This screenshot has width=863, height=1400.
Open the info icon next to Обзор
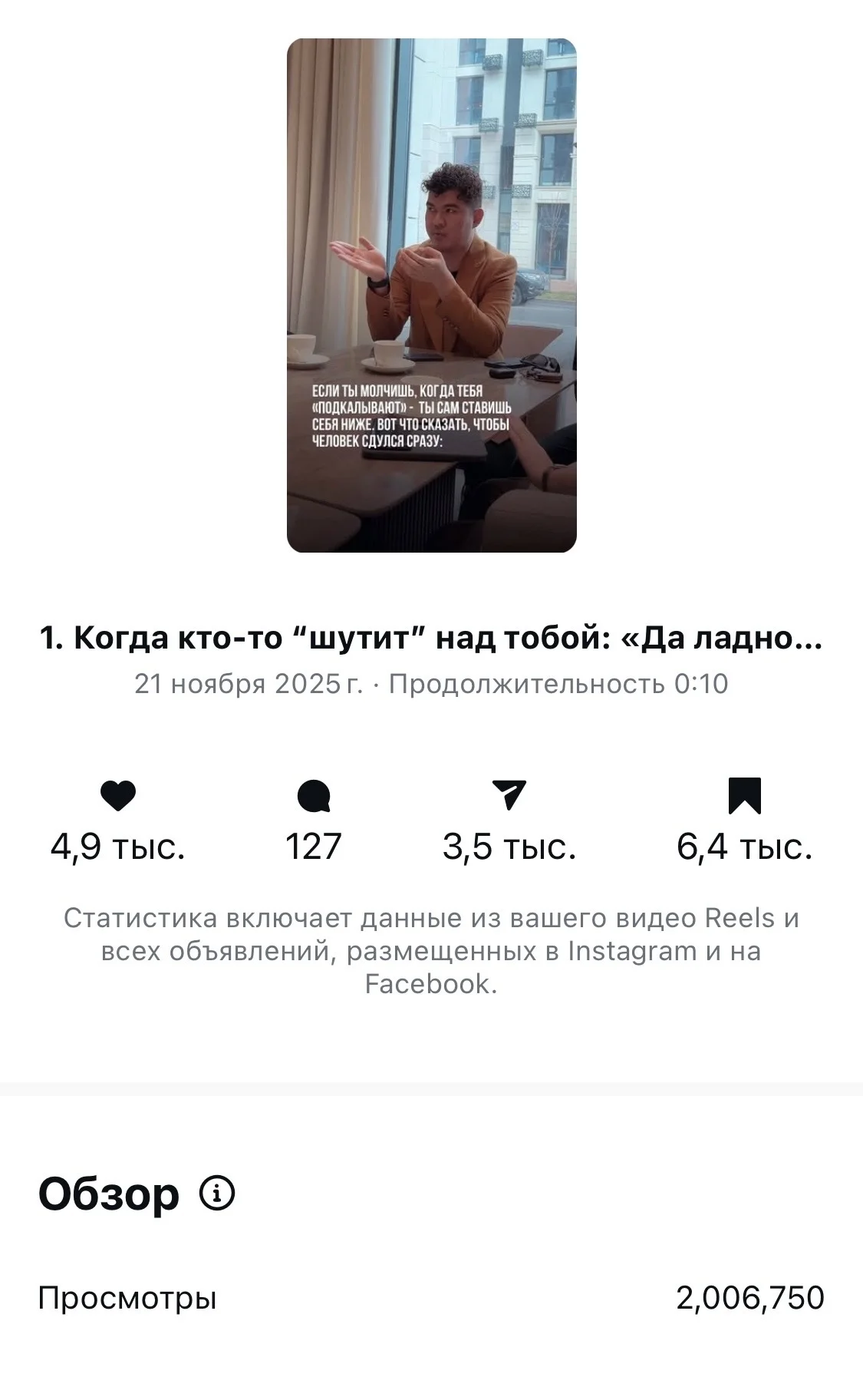coord(216,1192)
